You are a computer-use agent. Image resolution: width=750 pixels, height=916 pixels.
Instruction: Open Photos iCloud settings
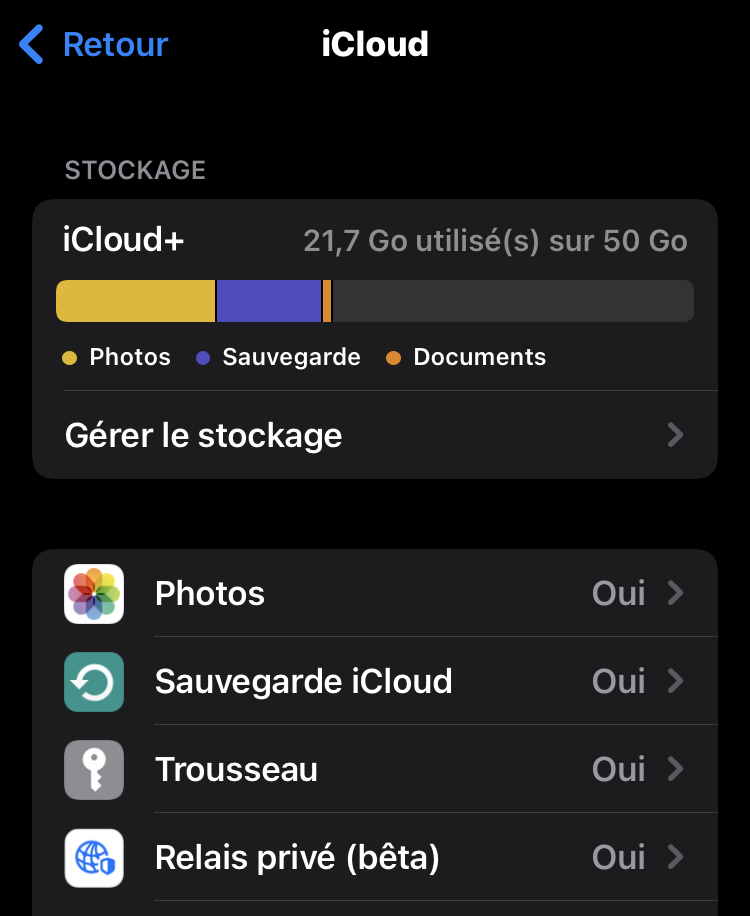coord(374,593)
